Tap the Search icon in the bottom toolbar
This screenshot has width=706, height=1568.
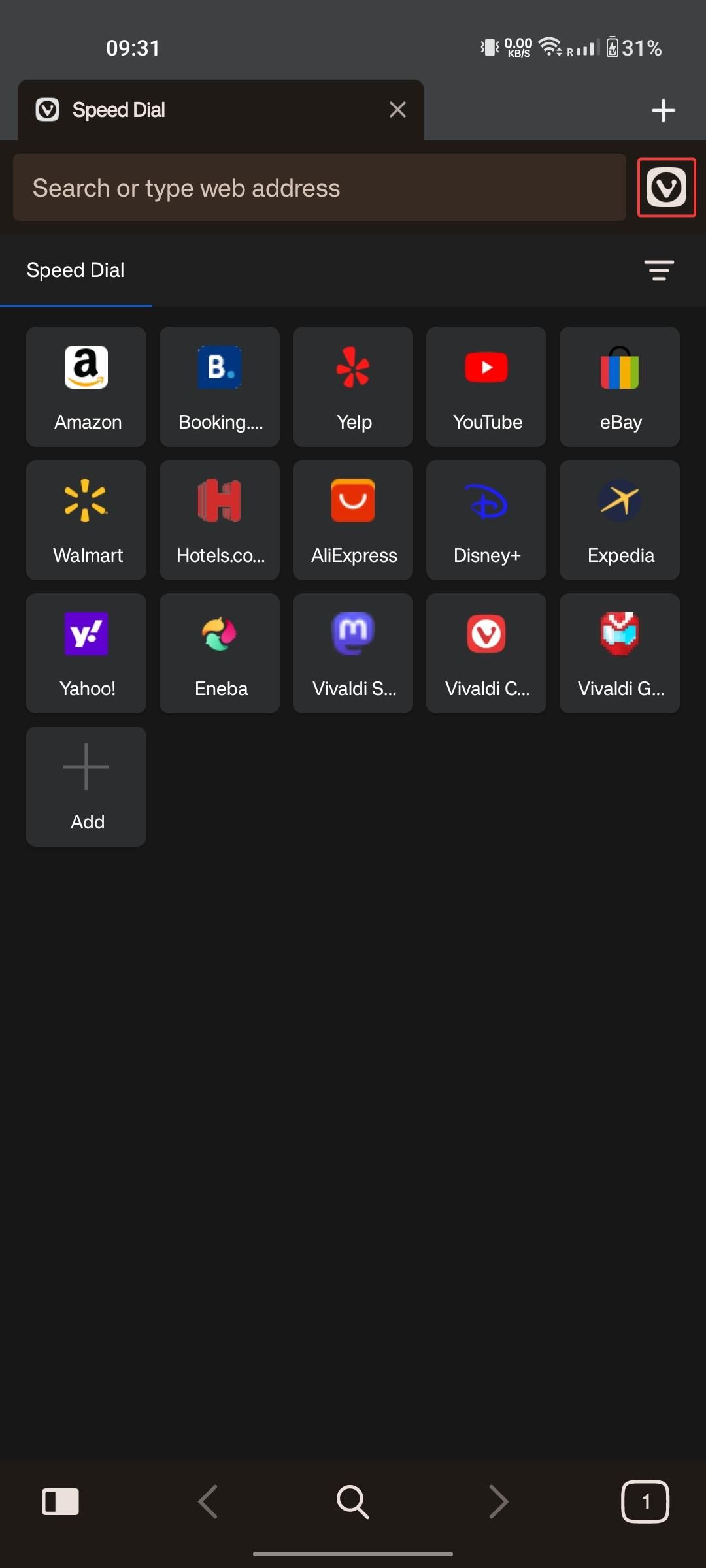click(x=352, y=1501)
